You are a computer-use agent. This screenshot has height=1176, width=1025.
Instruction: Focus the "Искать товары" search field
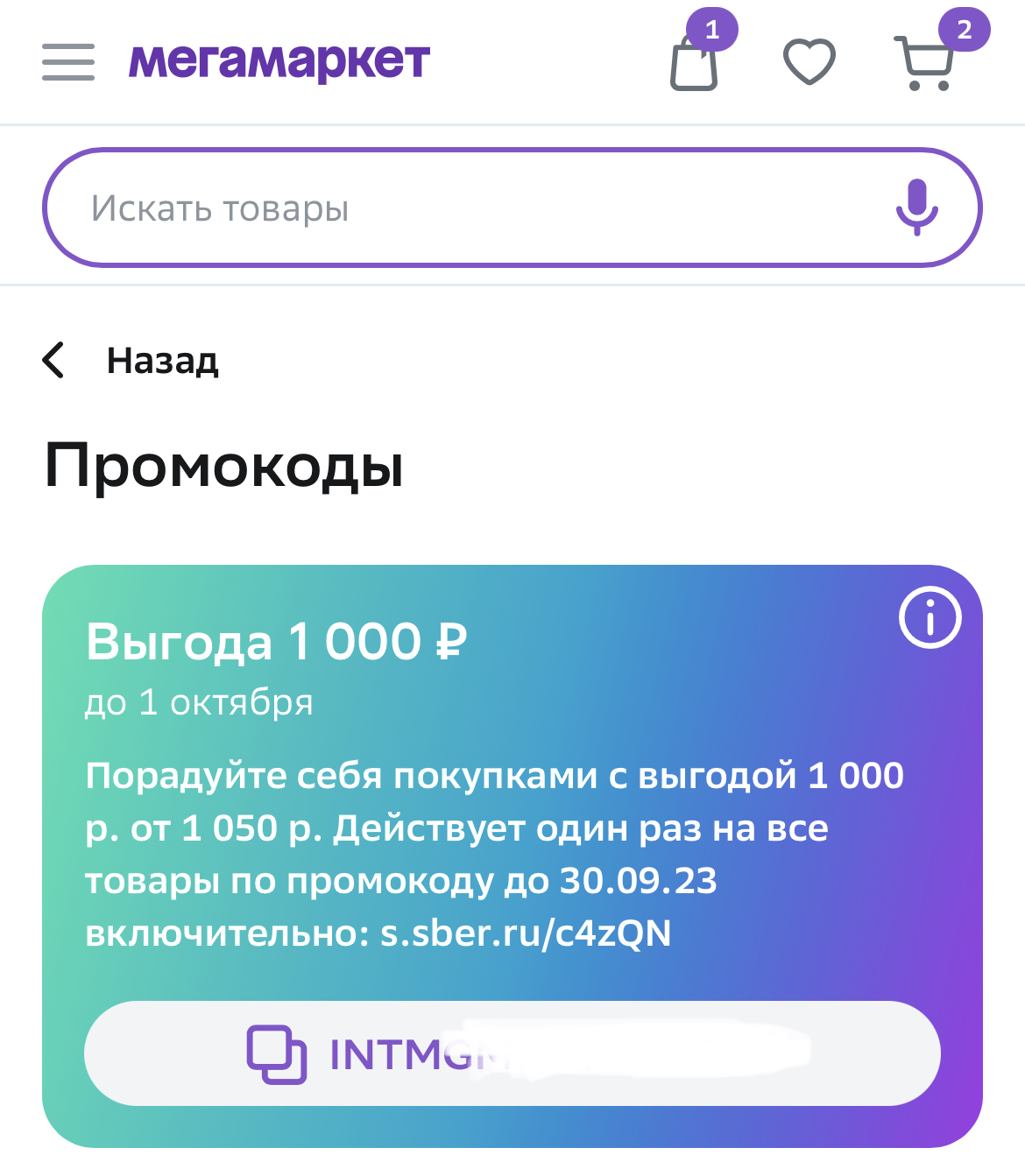512,208
